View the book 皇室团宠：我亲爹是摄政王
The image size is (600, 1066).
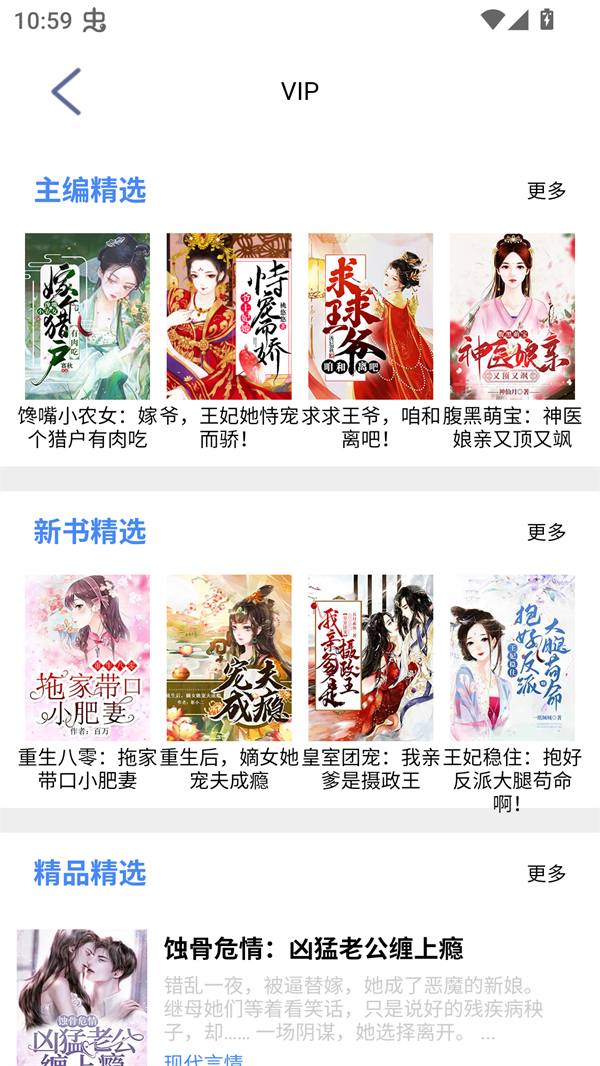(370, 658)
